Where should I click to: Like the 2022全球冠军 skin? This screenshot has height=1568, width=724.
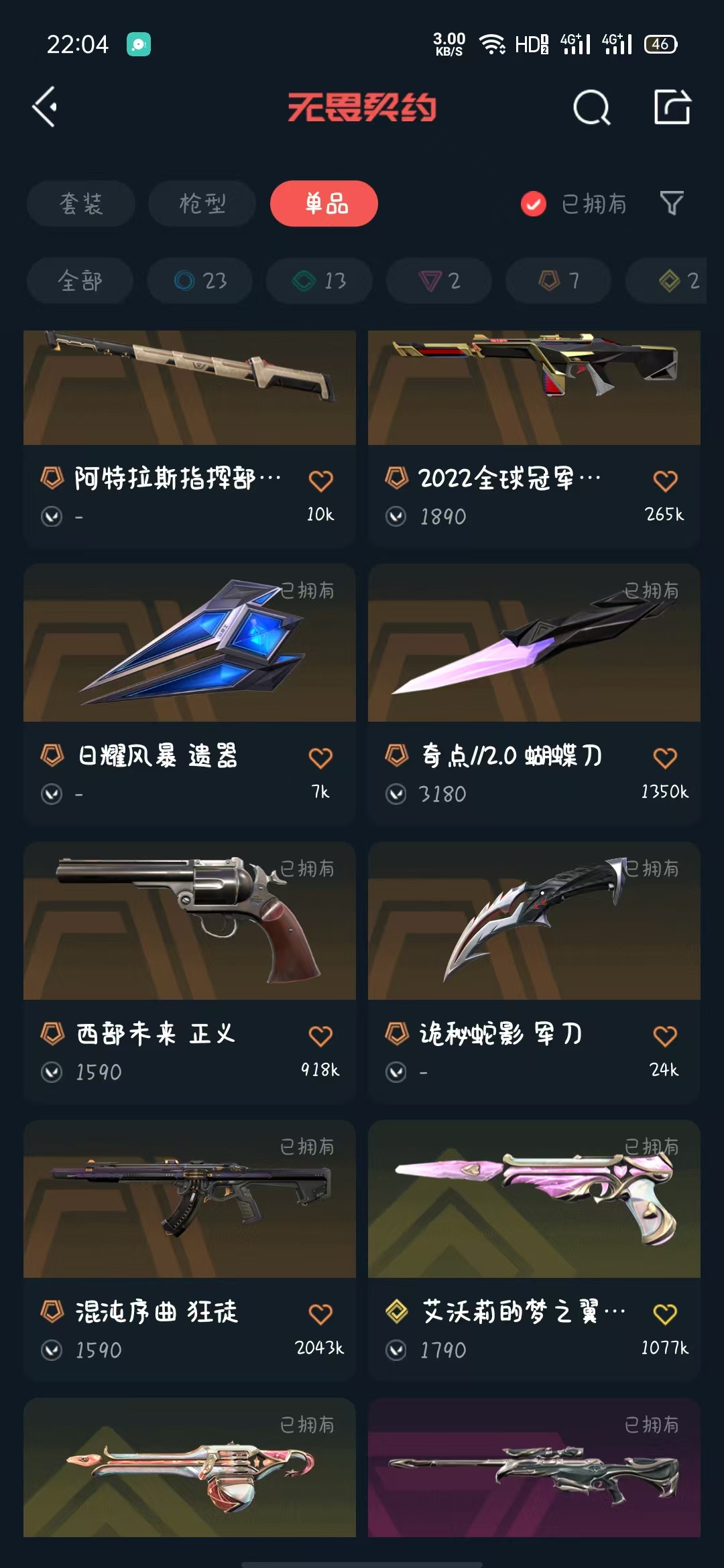pos(665,480)
